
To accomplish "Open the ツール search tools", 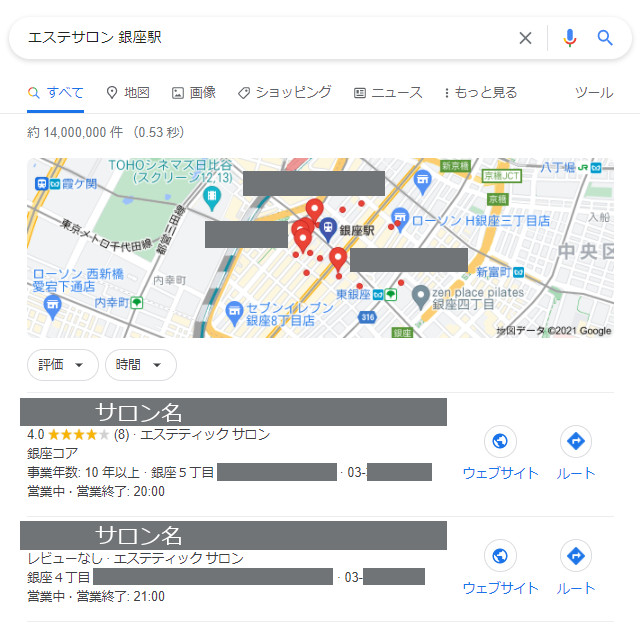I will point(594,92).
